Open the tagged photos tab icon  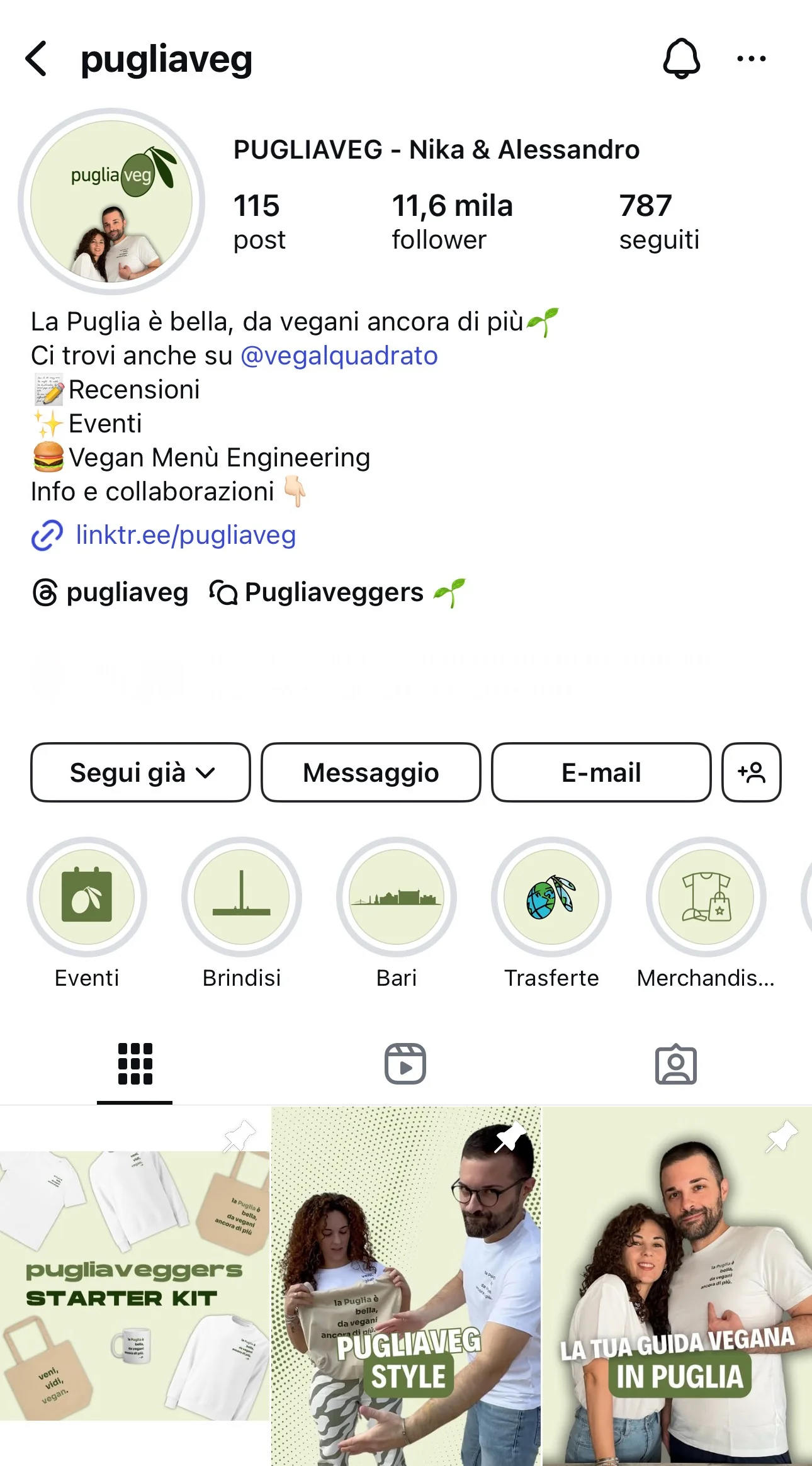click(x=677, y=1063)
